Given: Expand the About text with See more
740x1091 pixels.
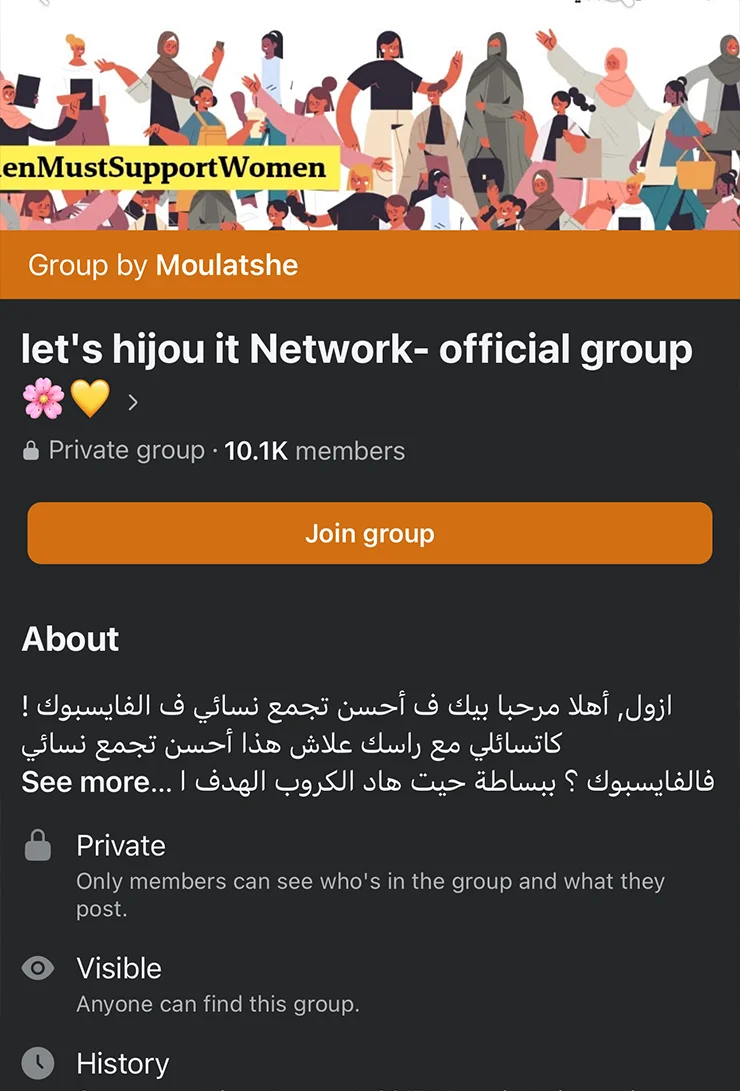Looking at the screenshot, I should 86,782.
